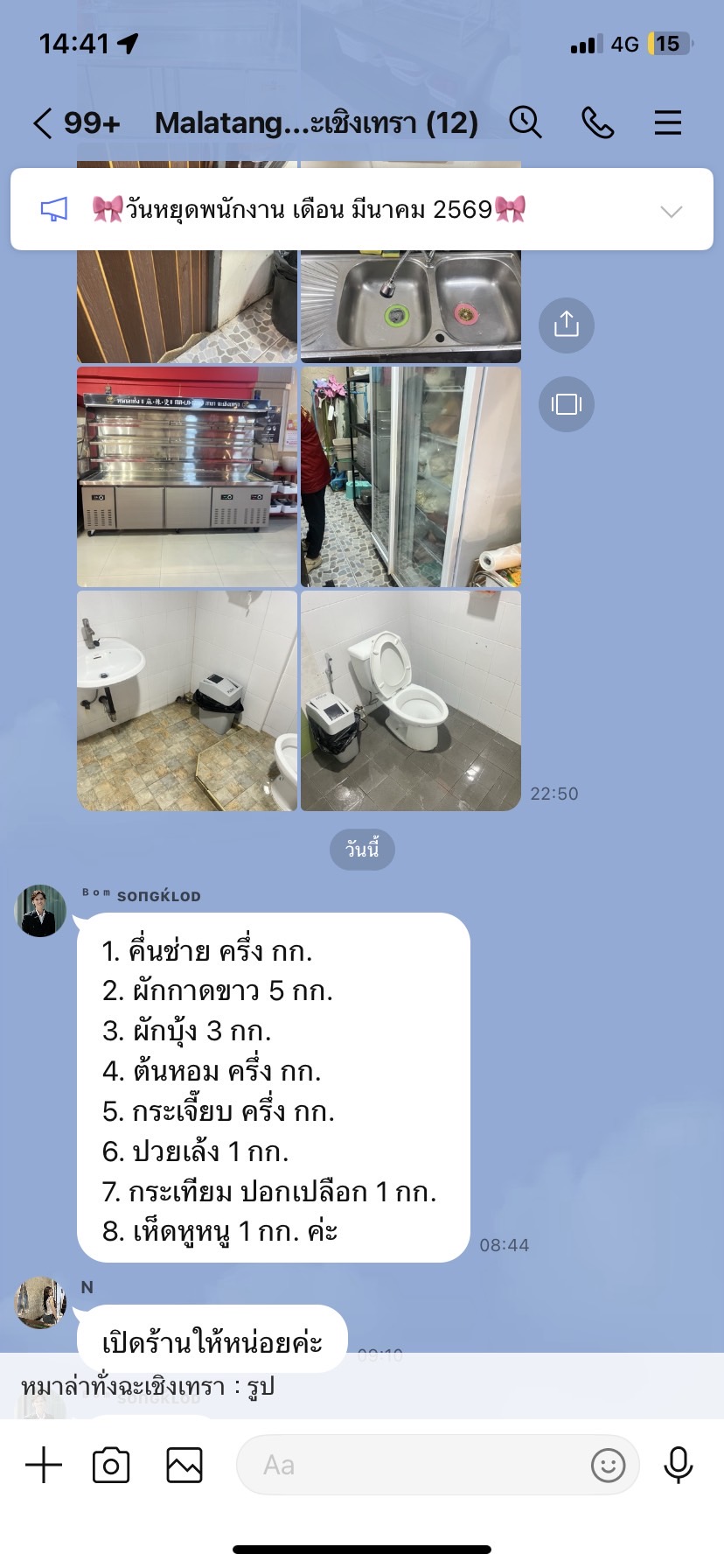Expand the pinned announcement banner
This screenshot has width=724, height=1568.
pos(671,211)
